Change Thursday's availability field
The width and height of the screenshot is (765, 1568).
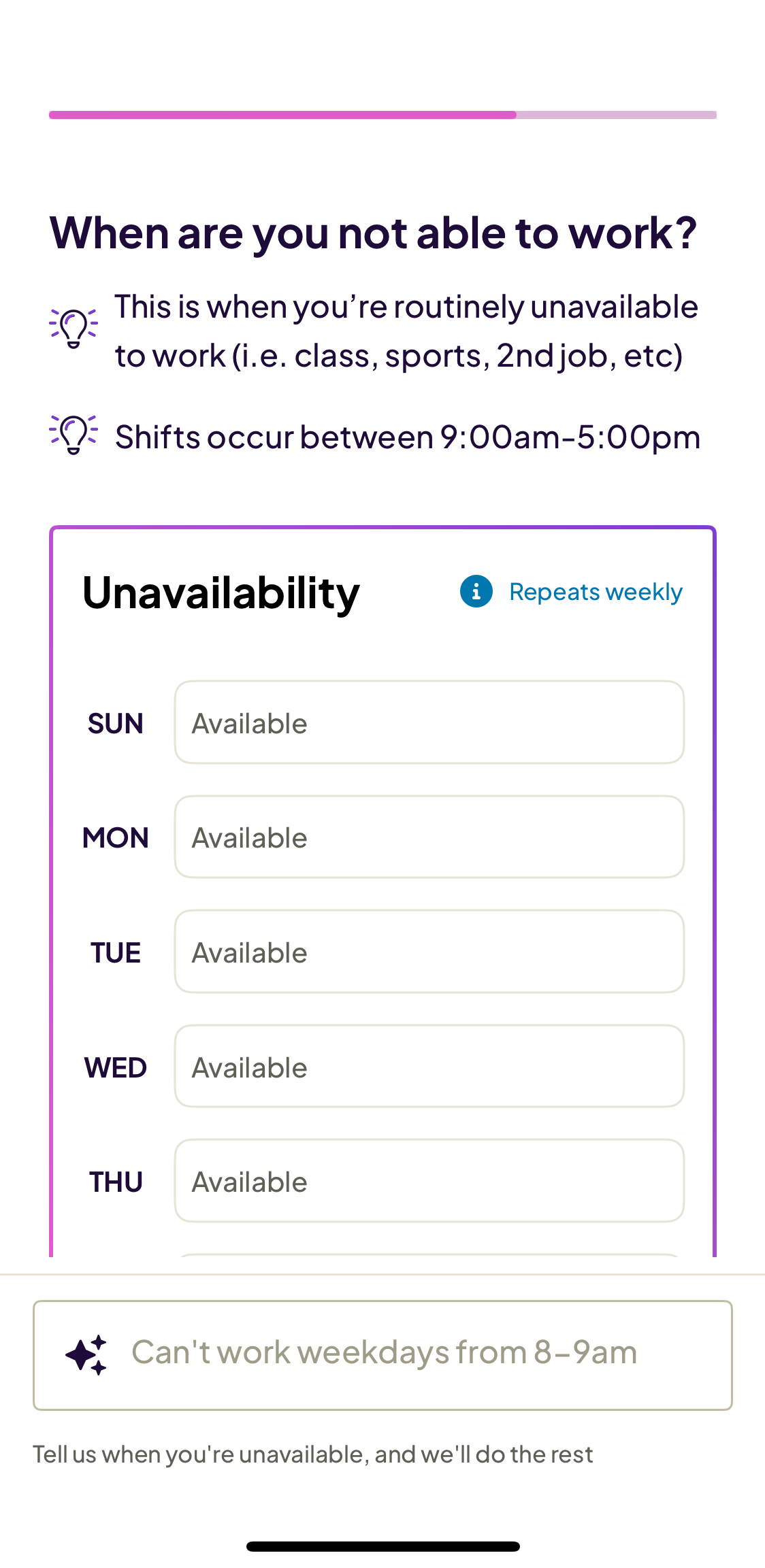429,1181
